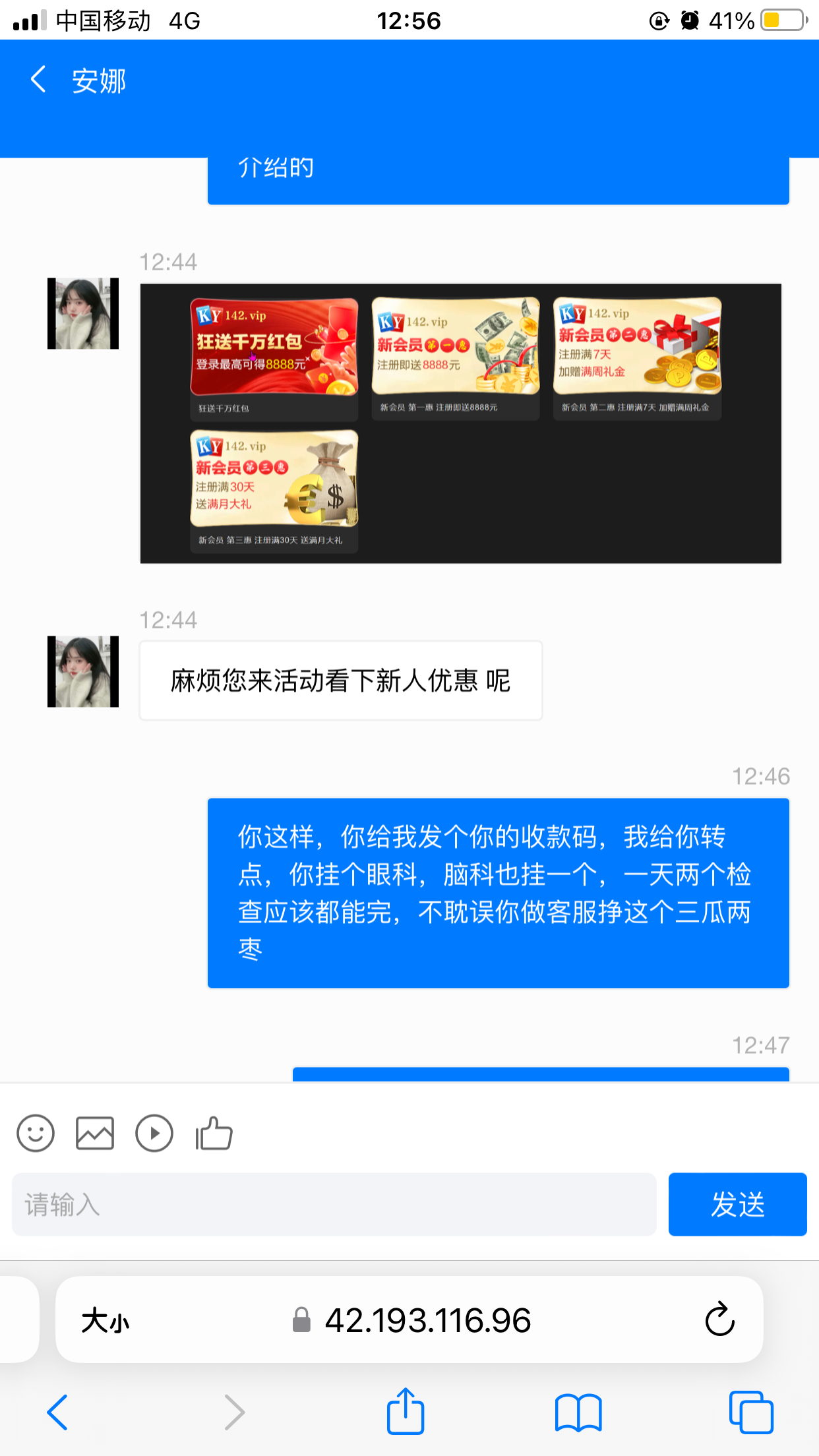Go back in Safari browser history

tap(57, 1412)
